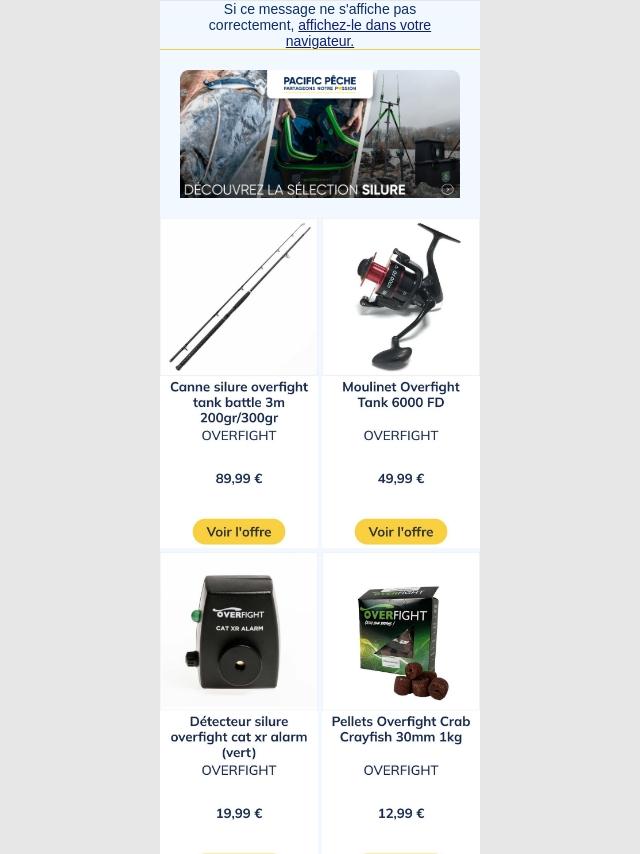The width and height of the screenshot is (640, 854).
Task: Open the 'affichez-le dans votre navigateur' link
Action: [363, 25]
